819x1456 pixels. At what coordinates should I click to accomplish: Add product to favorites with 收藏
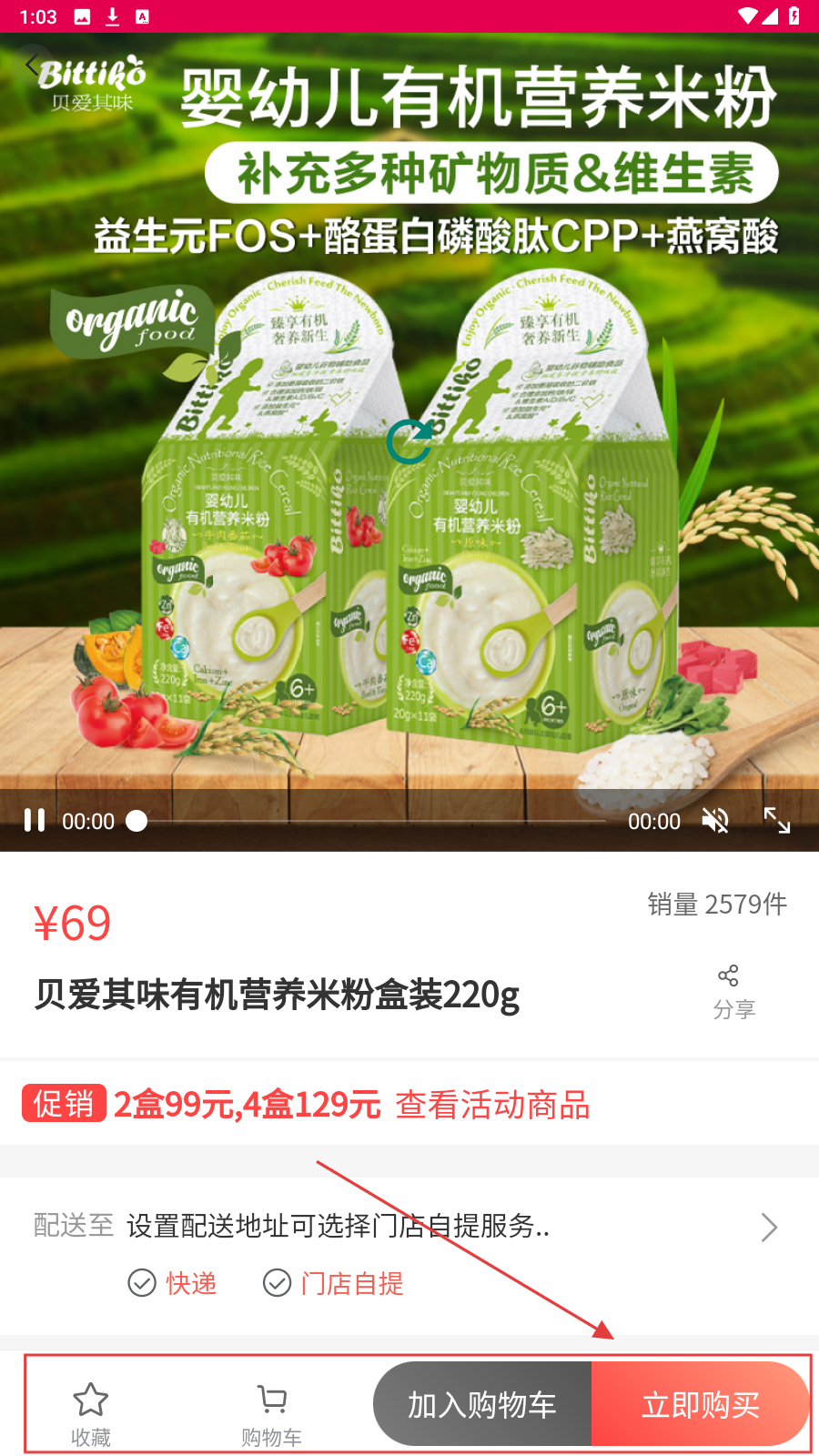point(91,1413)
